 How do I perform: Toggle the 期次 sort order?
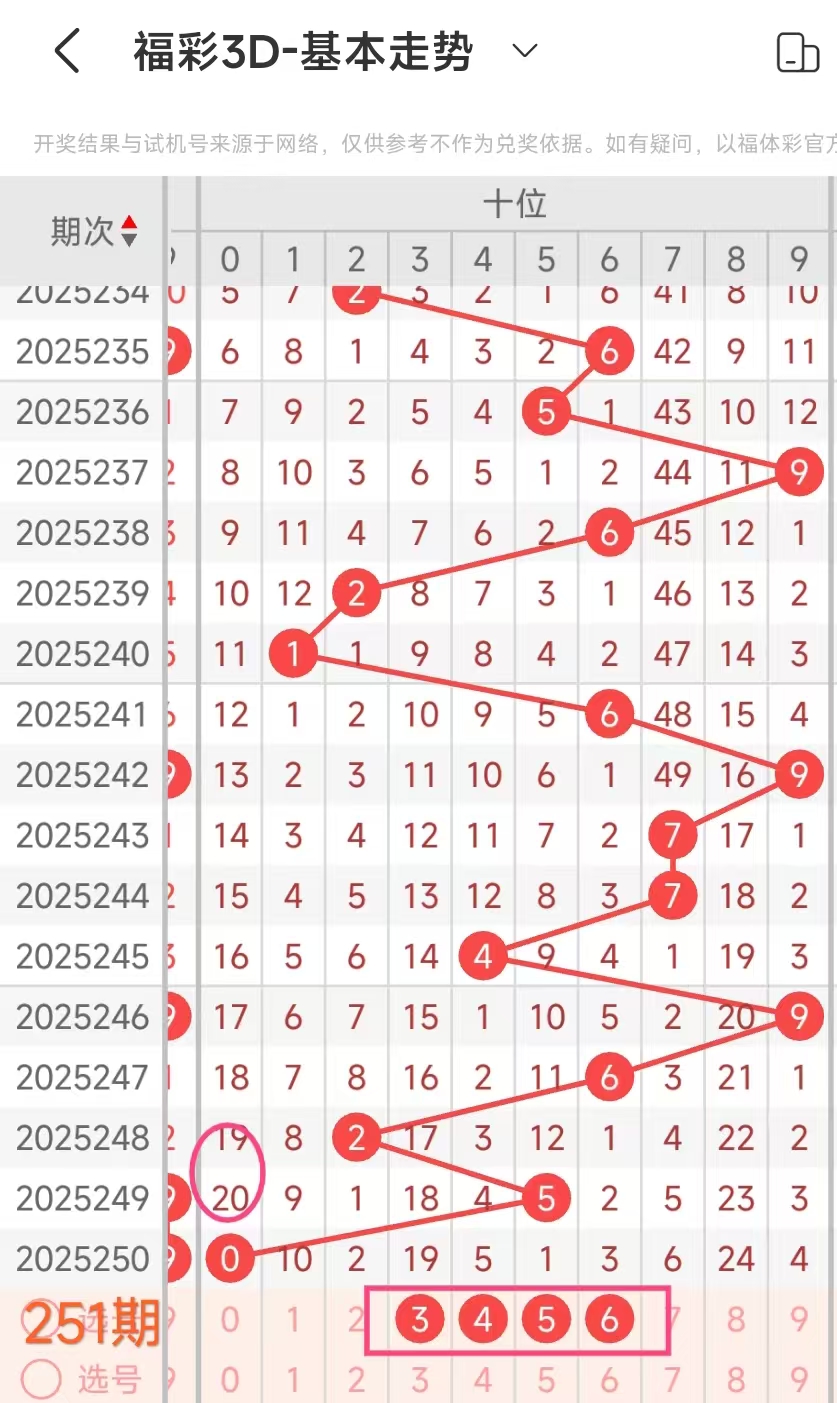pyautogui.click(x=129, y=231)
